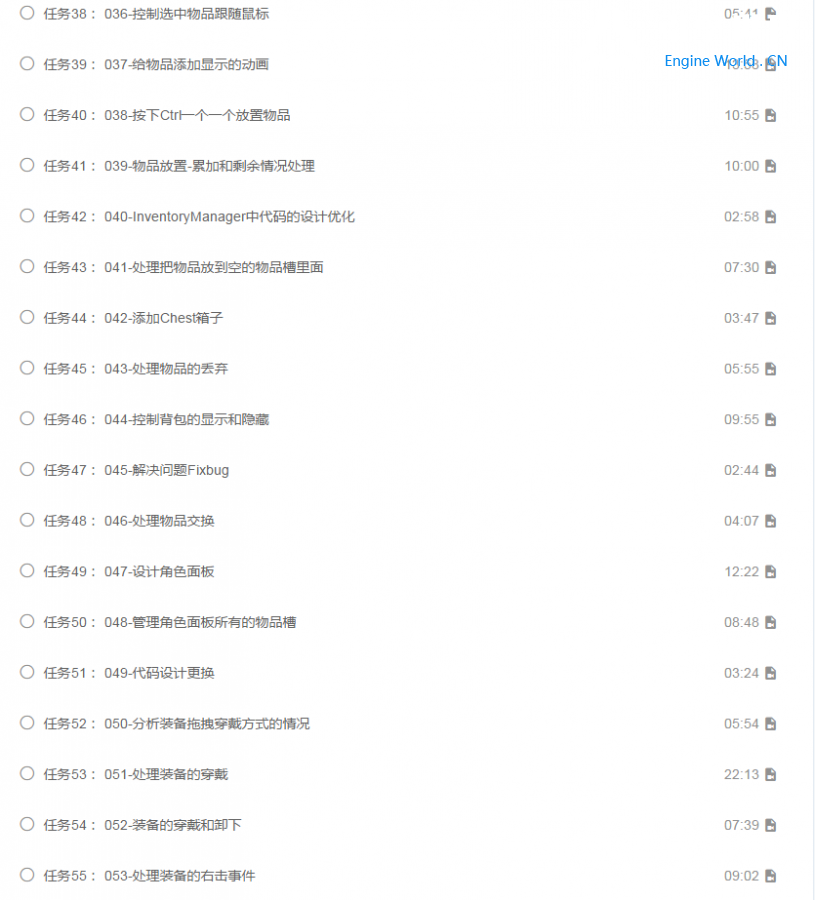The width and height of the screenshot is (815, 900).
Task: Open lesson 044-控制背包的显示和隐藏
Action: [186, 419]
